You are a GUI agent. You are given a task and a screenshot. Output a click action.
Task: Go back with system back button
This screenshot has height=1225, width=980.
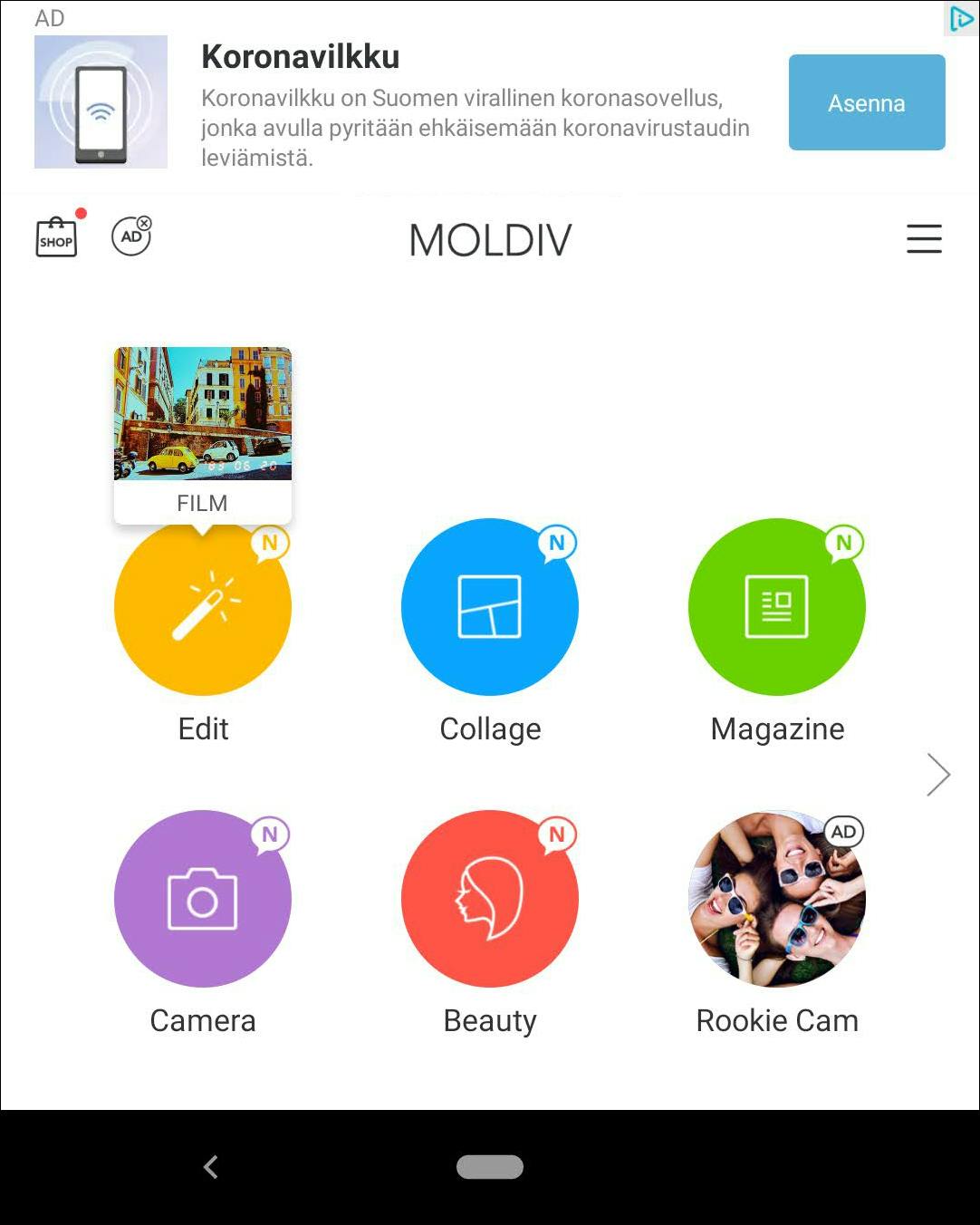[211, 1167]
